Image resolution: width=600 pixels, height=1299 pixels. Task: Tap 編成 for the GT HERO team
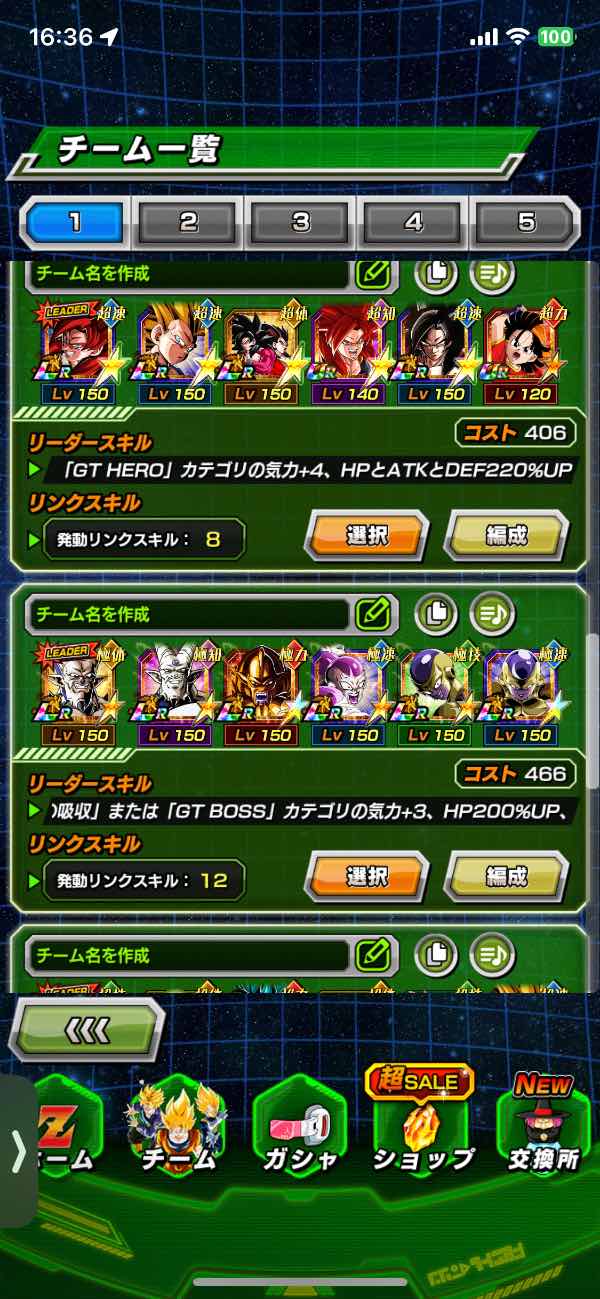(x=505, y=537)
